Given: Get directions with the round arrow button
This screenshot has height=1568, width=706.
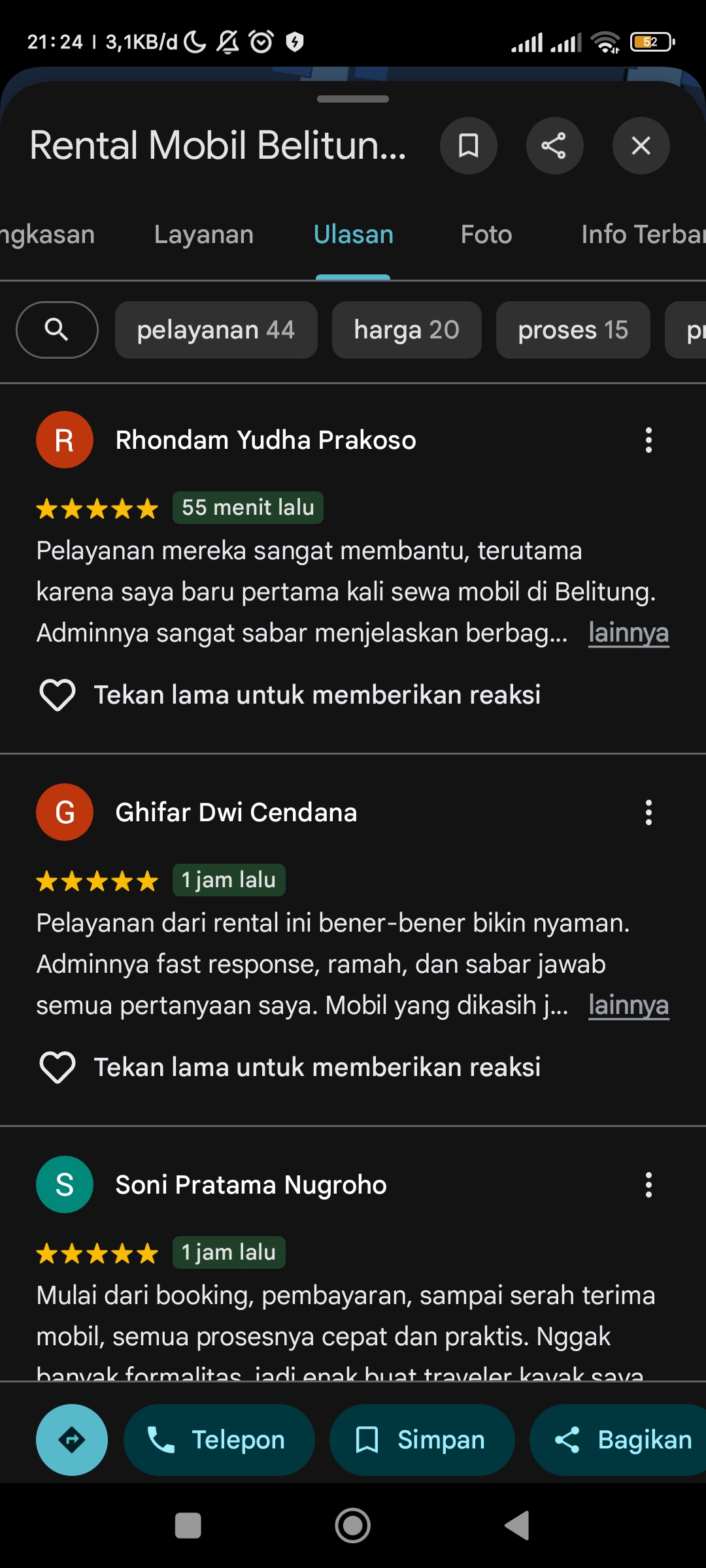Looking at the screenshot, I should coord(72,1440).
